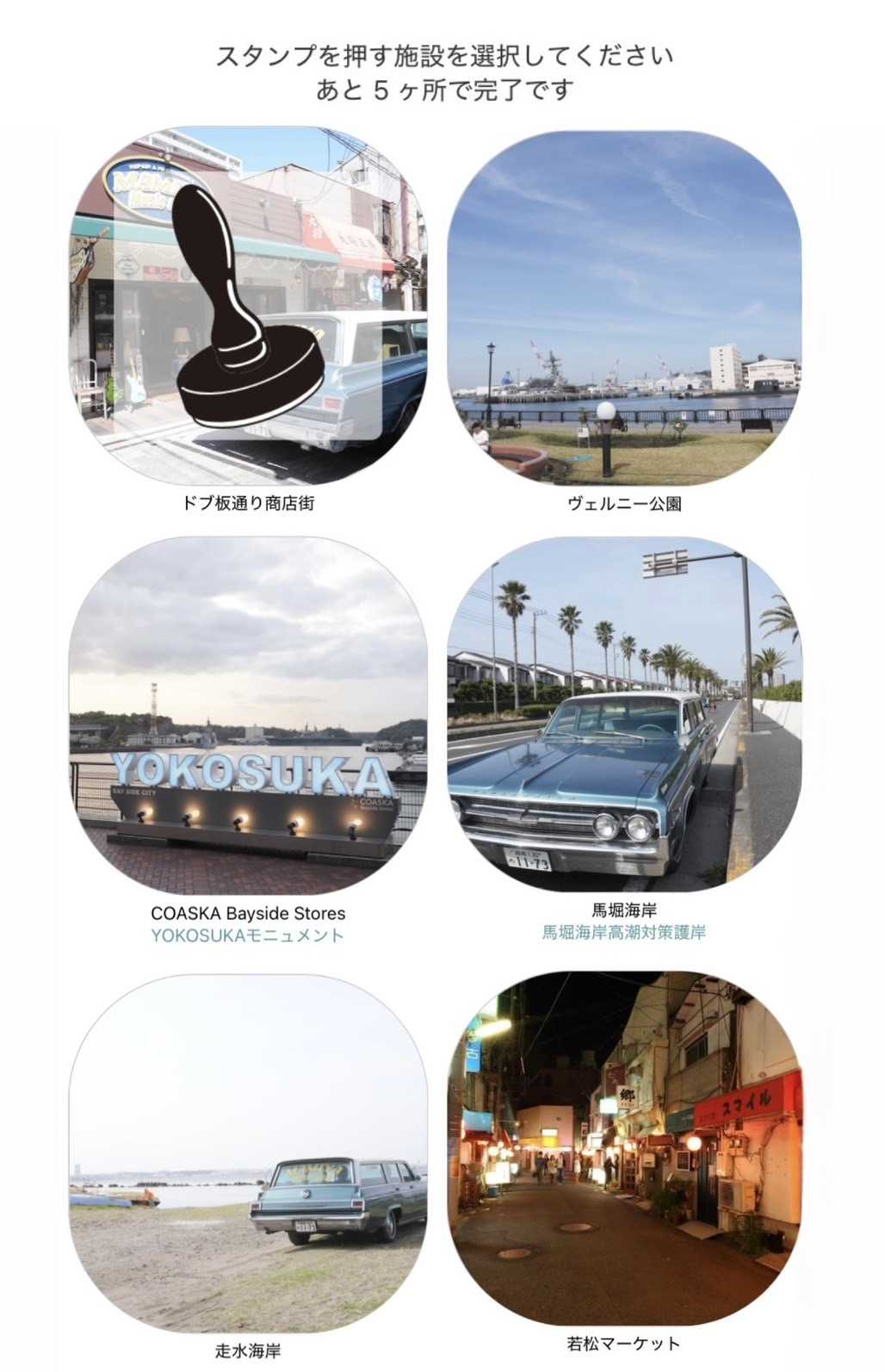Select the ドブ板通り商店街 facility tile

coord(248,307)
